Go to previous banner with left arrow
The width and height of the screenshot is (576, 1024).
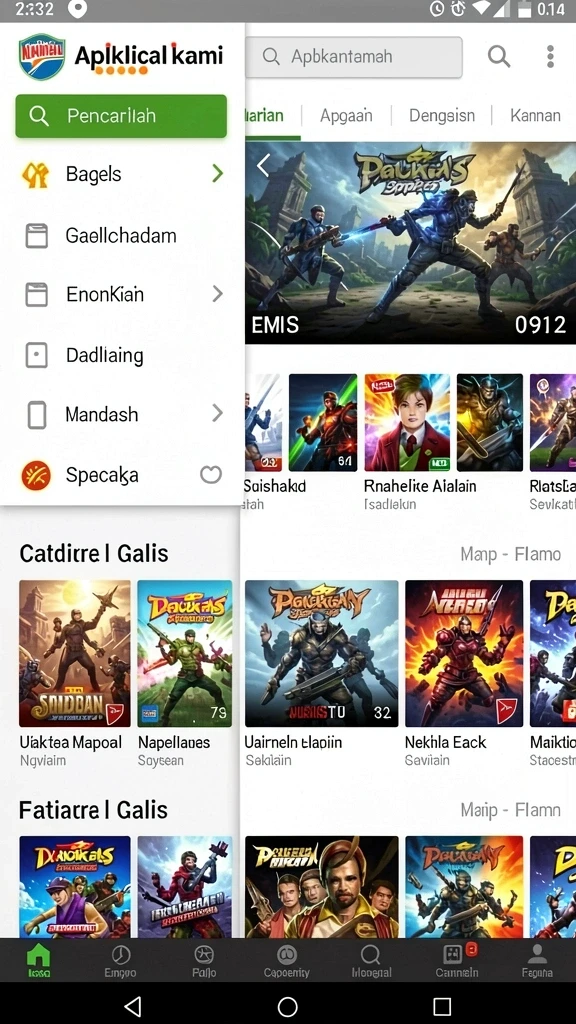pos(263,166)
